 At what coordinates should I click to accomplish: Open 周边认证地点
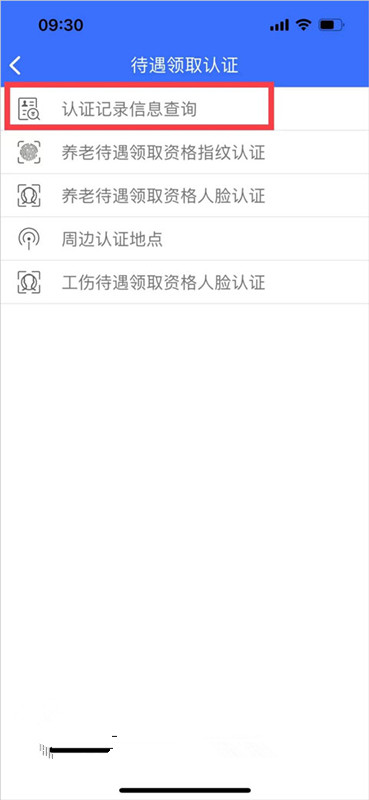[184, 239]
